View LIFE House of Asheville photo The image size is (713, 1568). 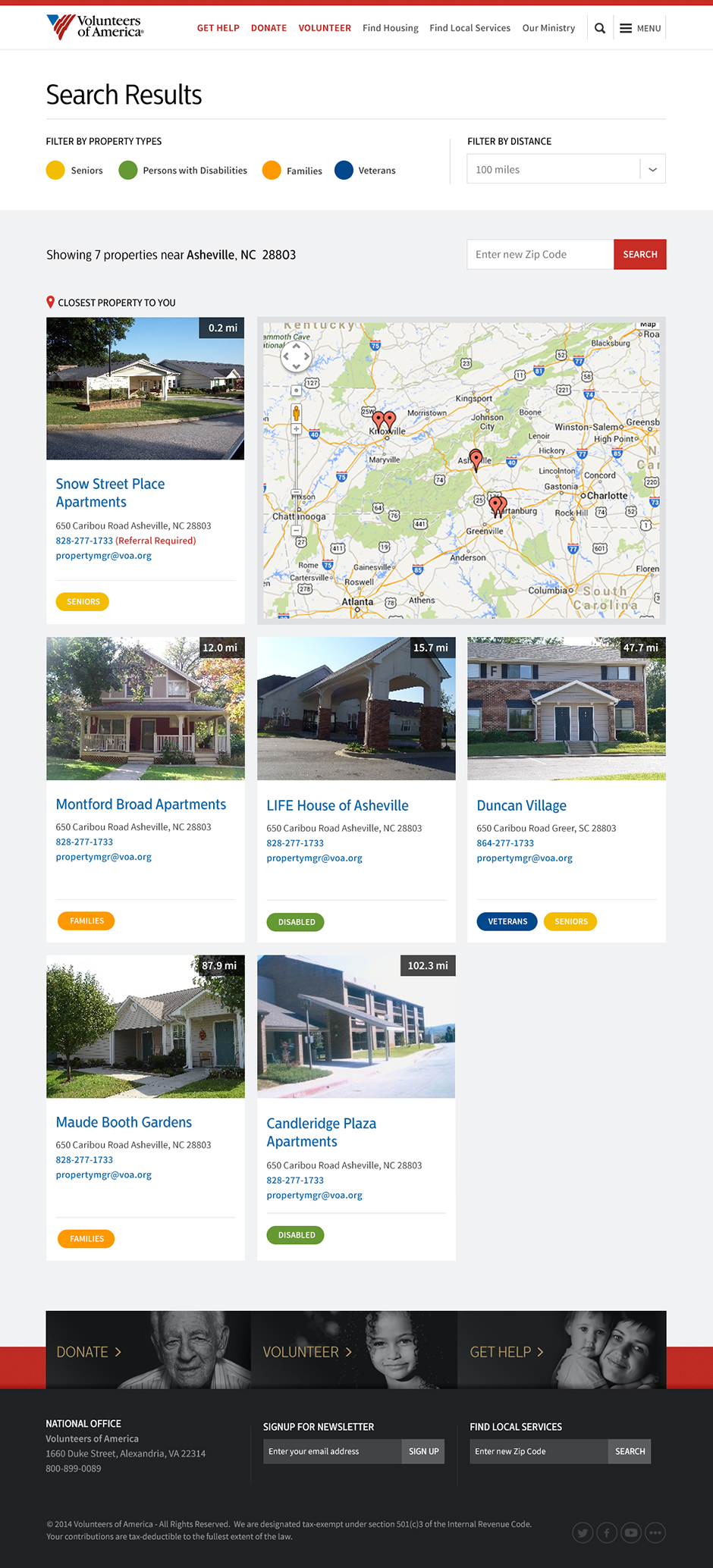(x=356, y=708)
